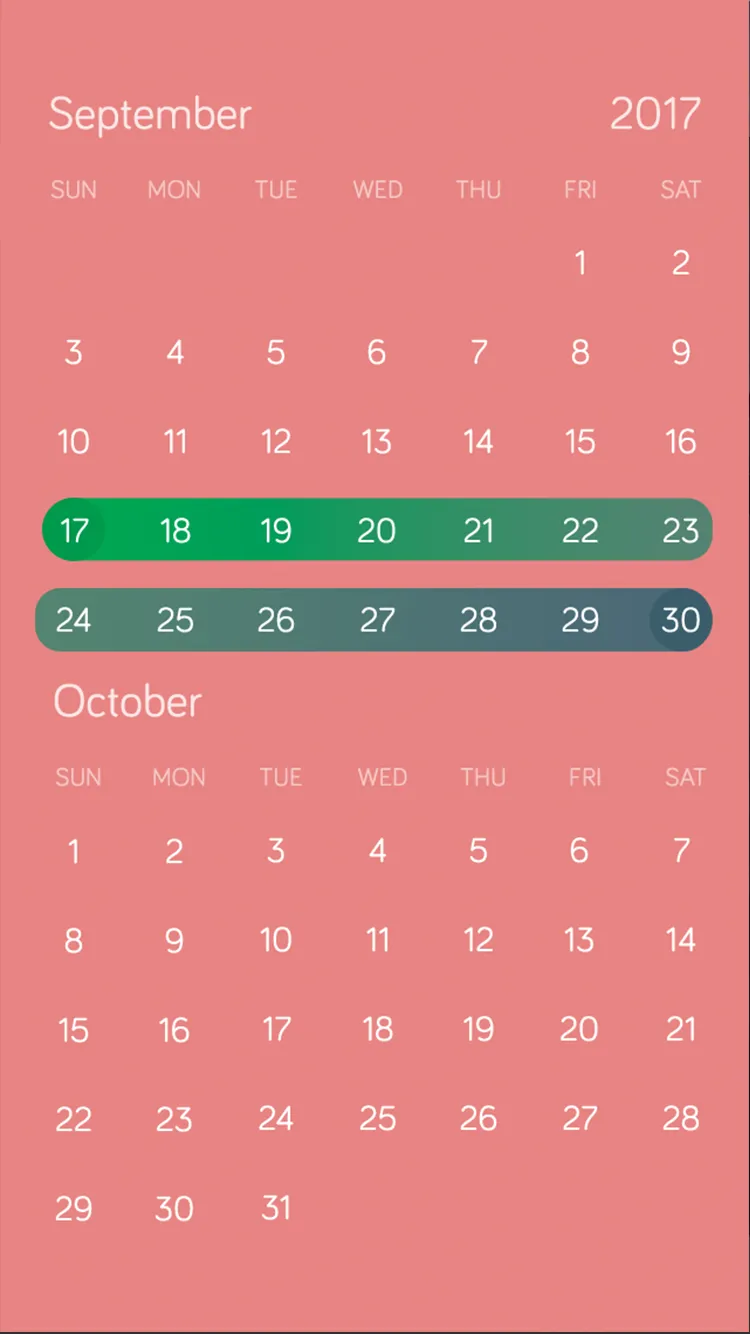Pick October 22

[74, 1119]
